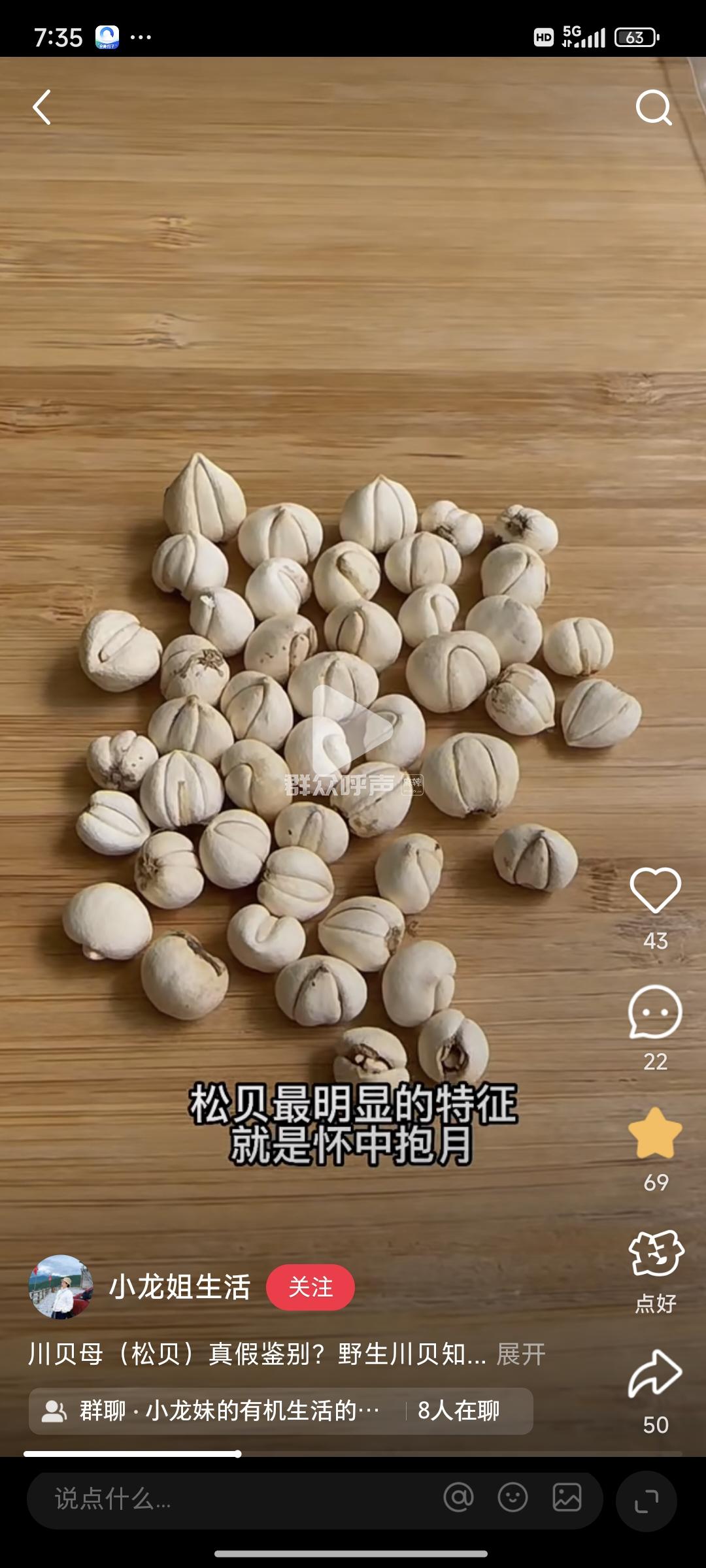This screenshot has width=706, height=1568.
Task: Open search via the magnifier icon
Action: [x=654, y=107]
